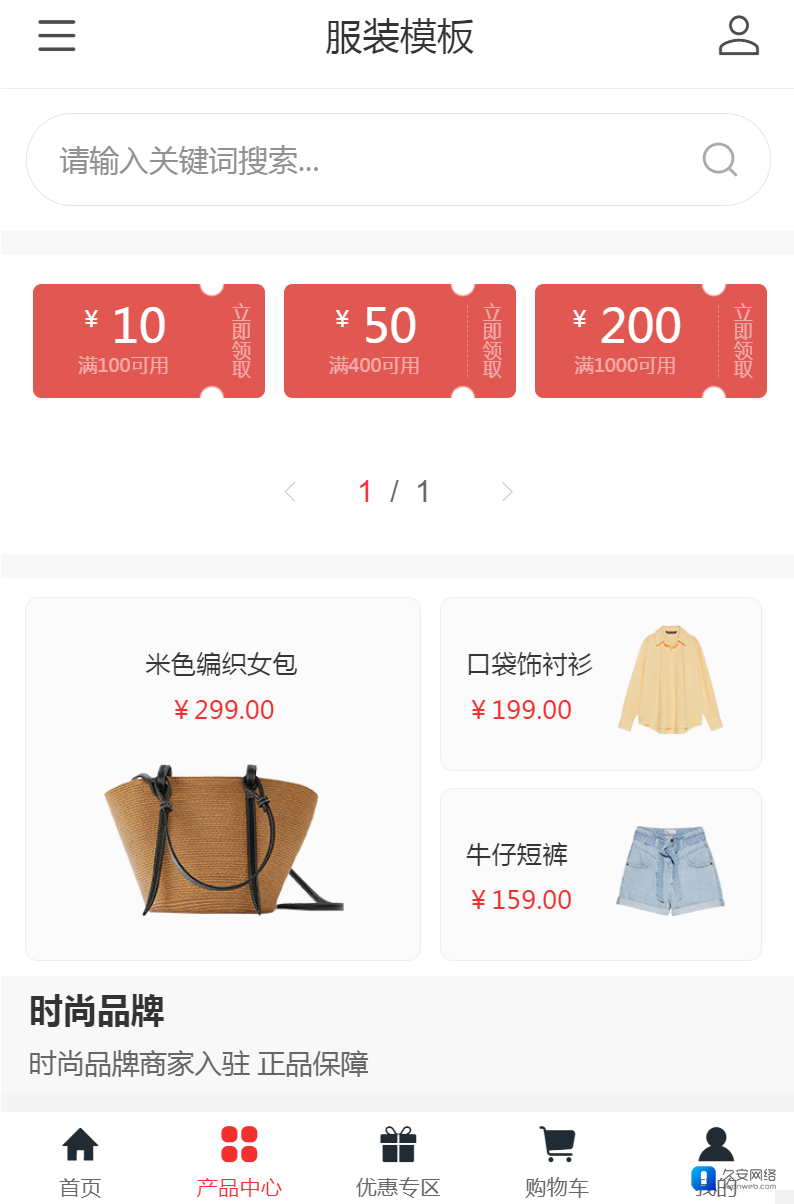Go to the 优惠专区 tab
The width and height of the screenshot is (794, 1204).
(x=398, y=1160)
